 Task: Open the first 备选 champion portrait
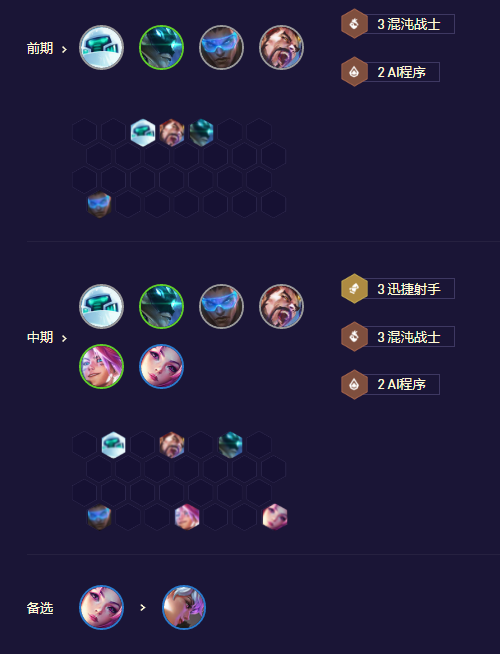tap(101, 607)
